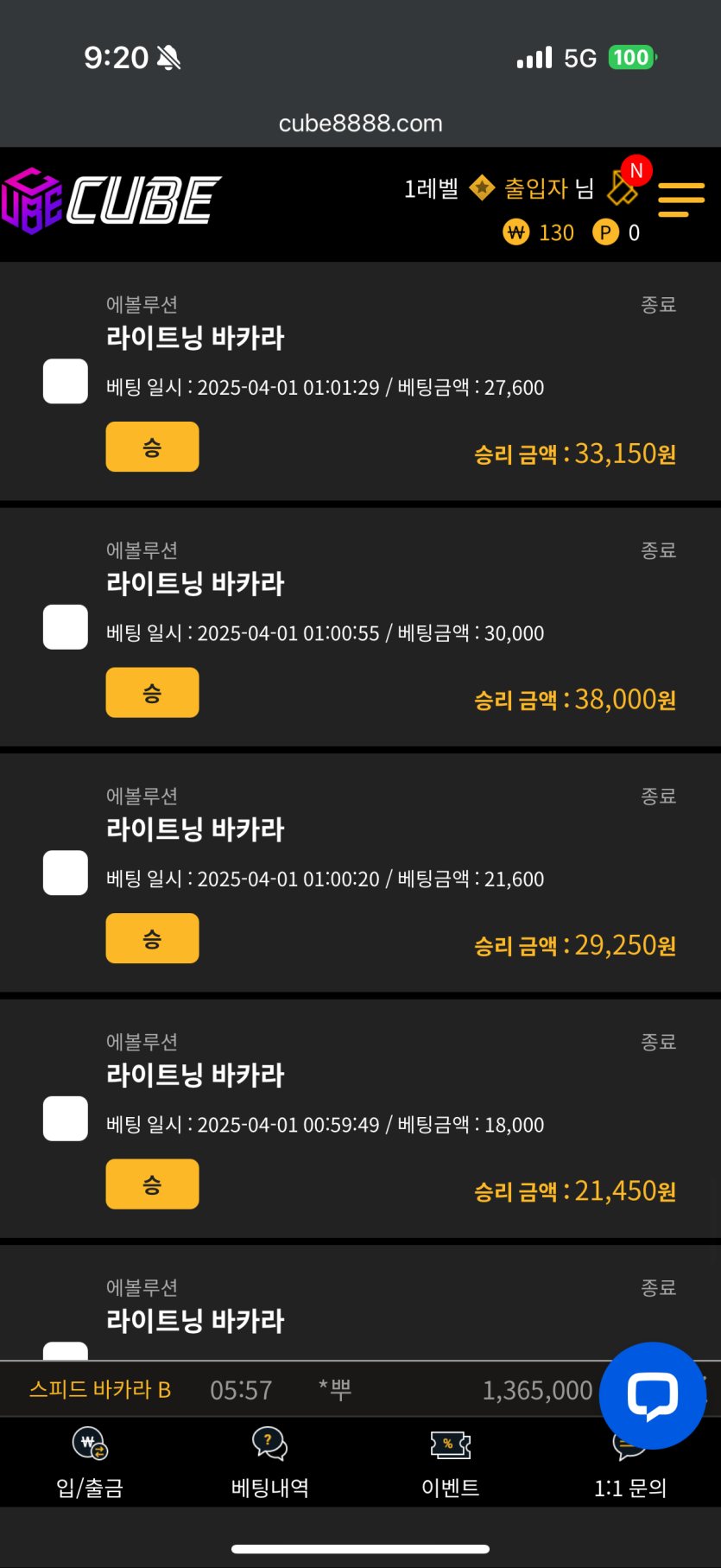
Task: Open the hamburger menu
Action: [681, 200]
